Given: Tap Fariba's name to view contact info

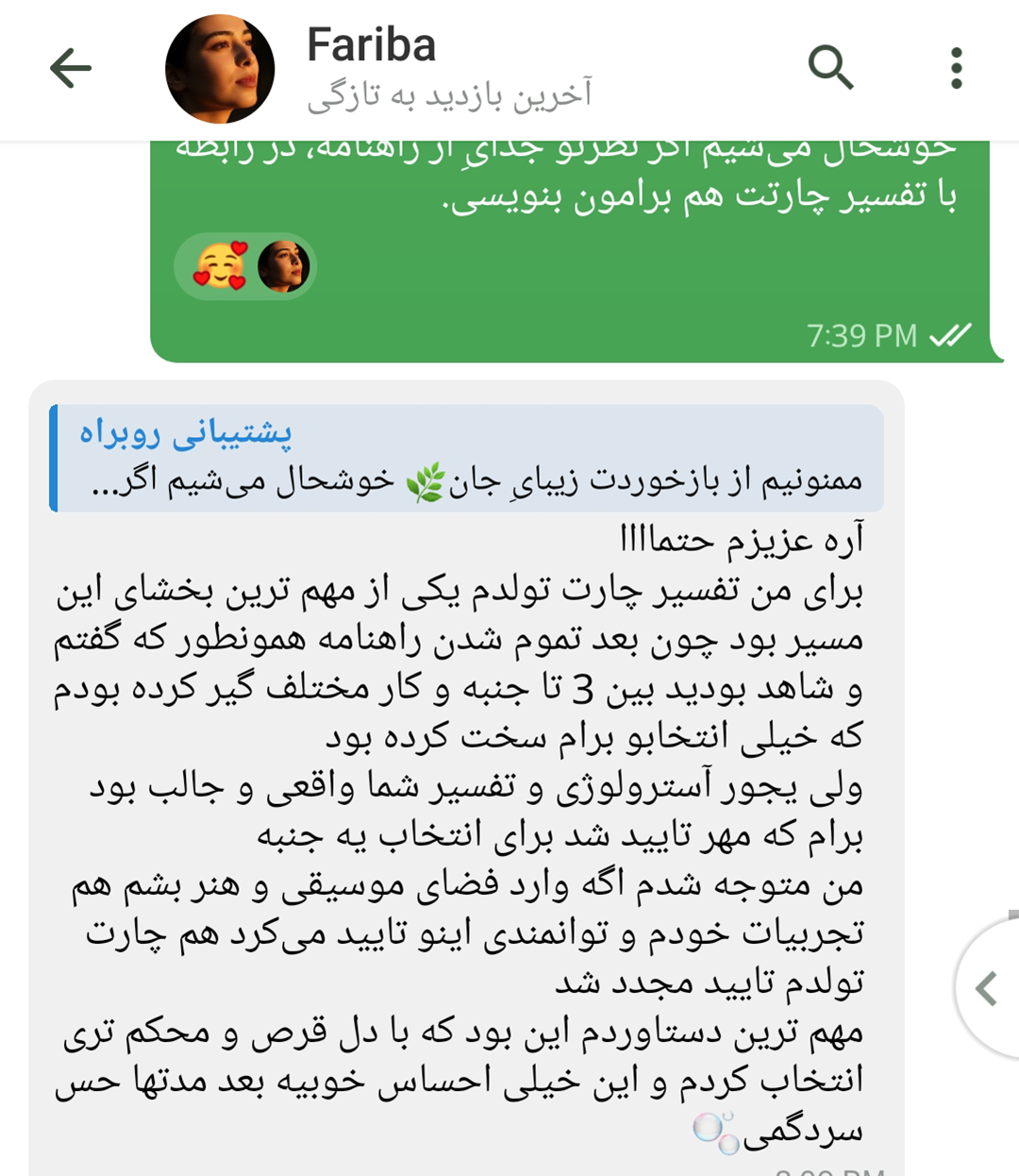Looking at the screenshot, I should 370,45.
